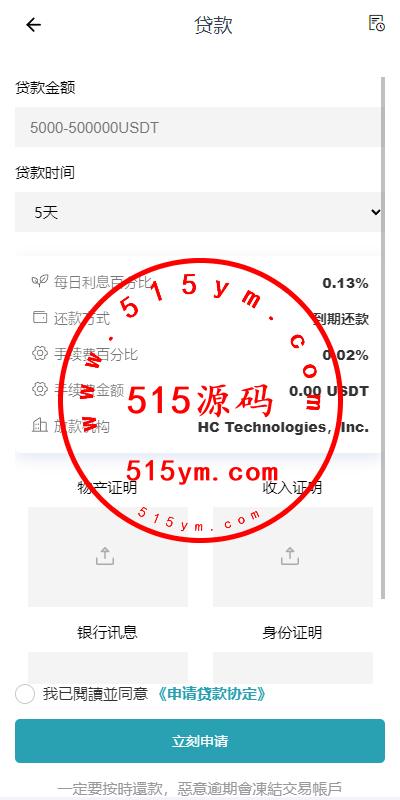The width and height of the screenshot is (400, 800).
Task: Open the 申请贷款协定 link
Action: pos(210,694)
